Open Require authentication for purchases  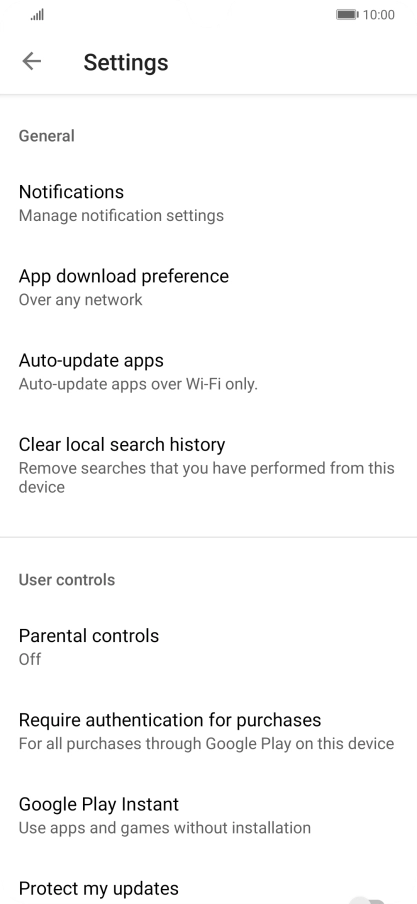tap(208, 731)
